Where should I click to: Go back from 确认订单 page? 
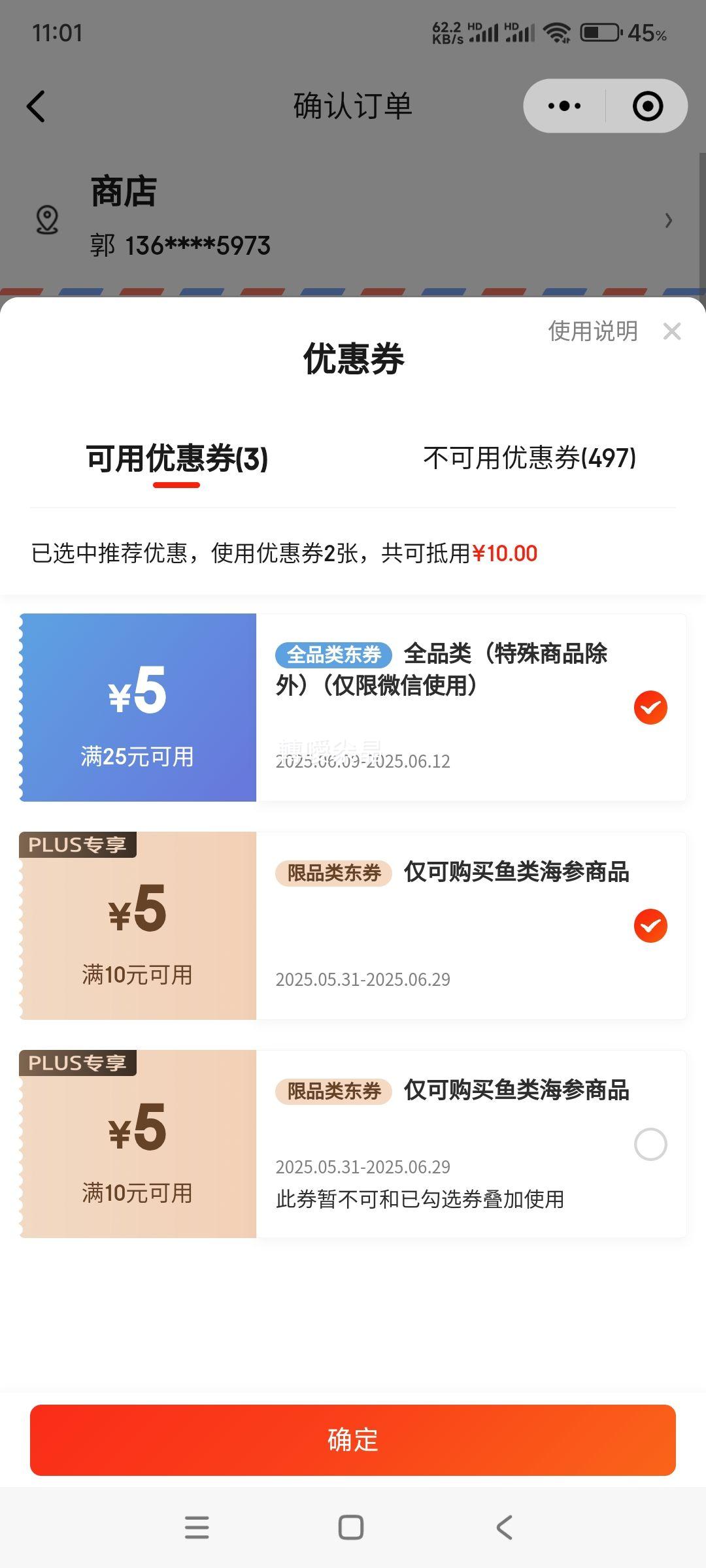[x=37, y=106]
